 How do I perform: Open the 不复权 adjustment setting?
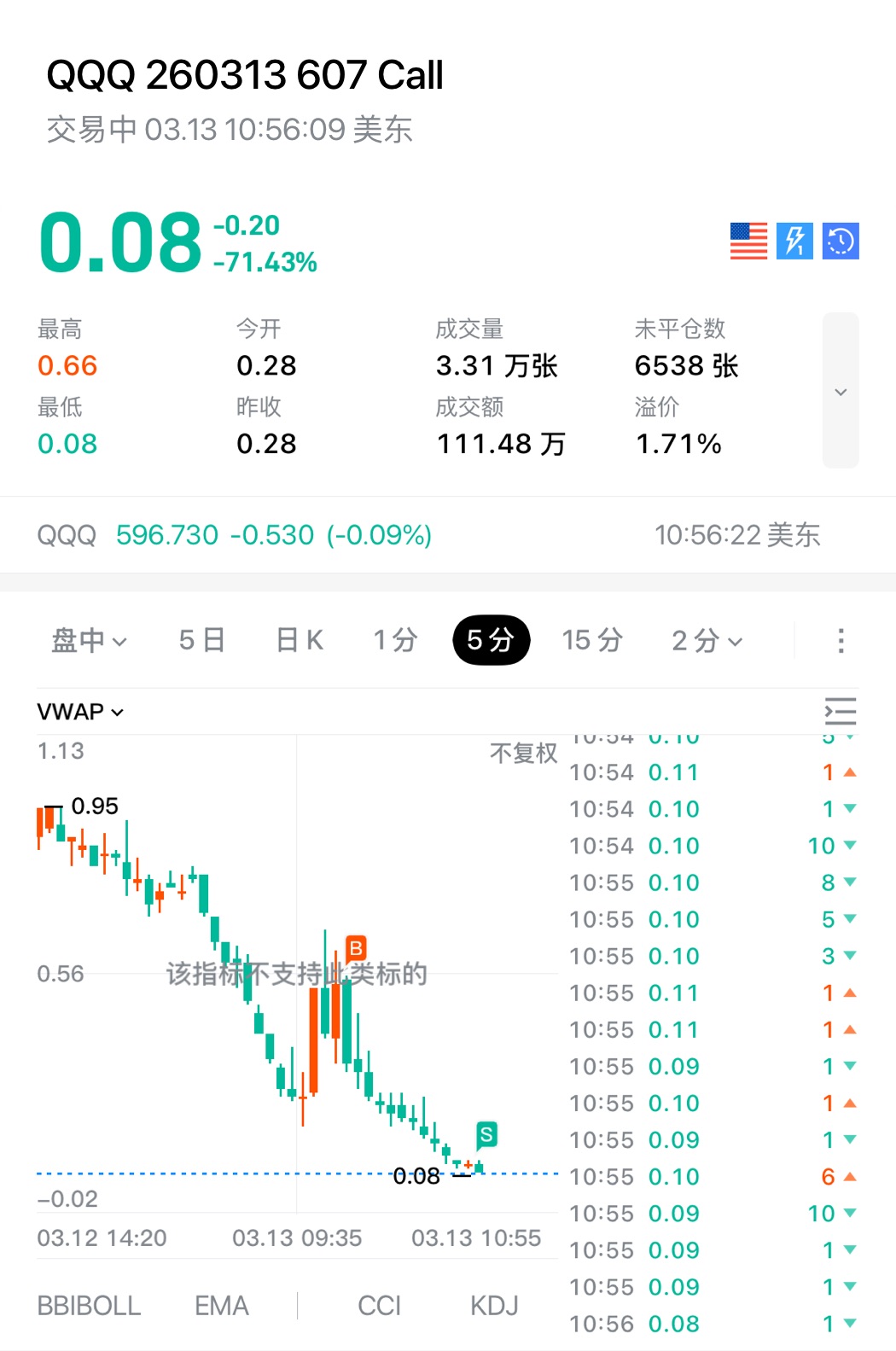[523, 753]
